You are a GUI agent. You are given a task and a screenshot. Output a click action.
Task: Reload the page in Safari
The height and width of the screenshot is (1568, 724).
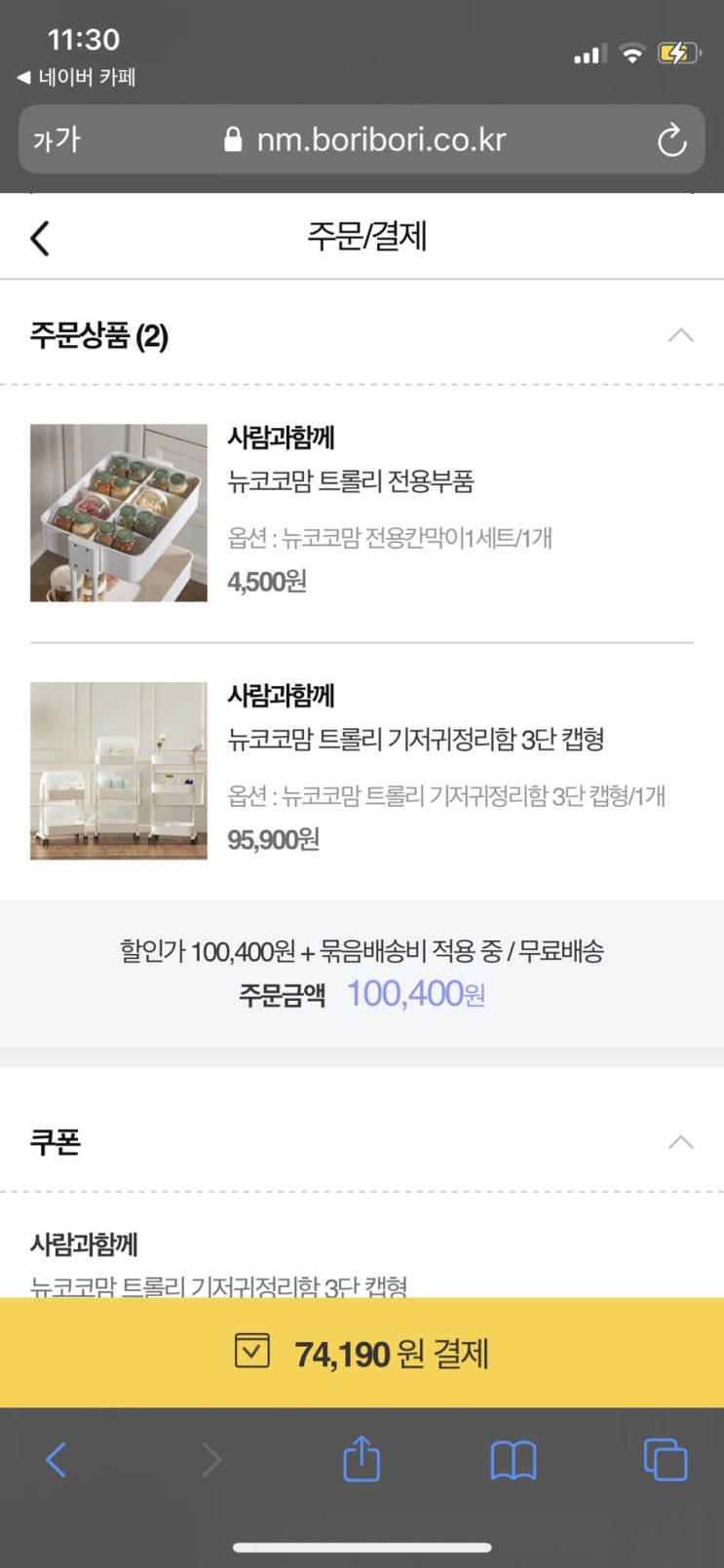point(671,140)
